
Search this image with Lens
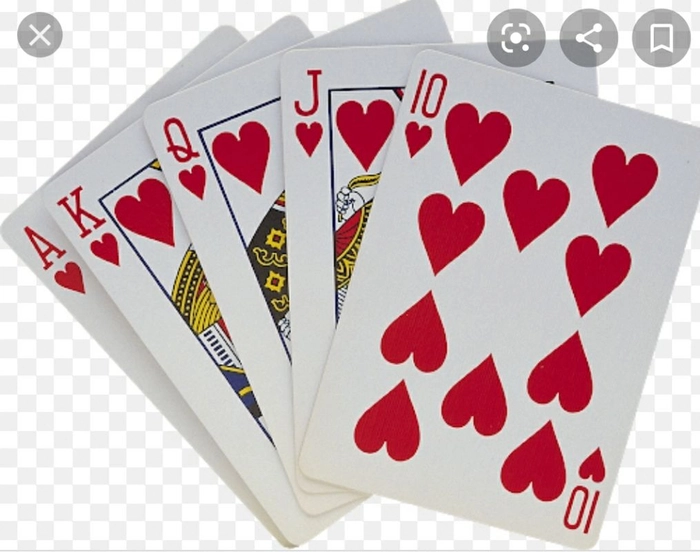point(516,38)
